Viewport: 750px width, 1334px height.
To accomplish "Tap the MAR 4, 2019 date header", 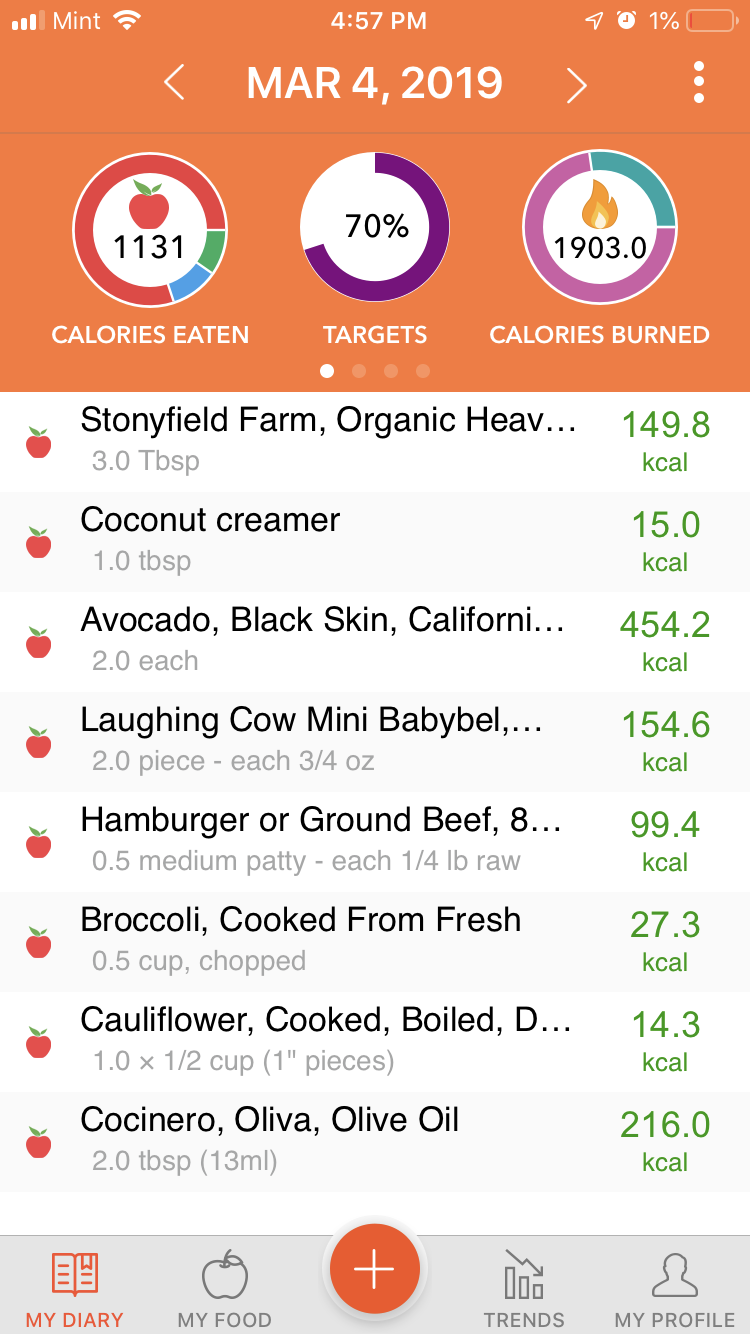I will tap(375, 83).
